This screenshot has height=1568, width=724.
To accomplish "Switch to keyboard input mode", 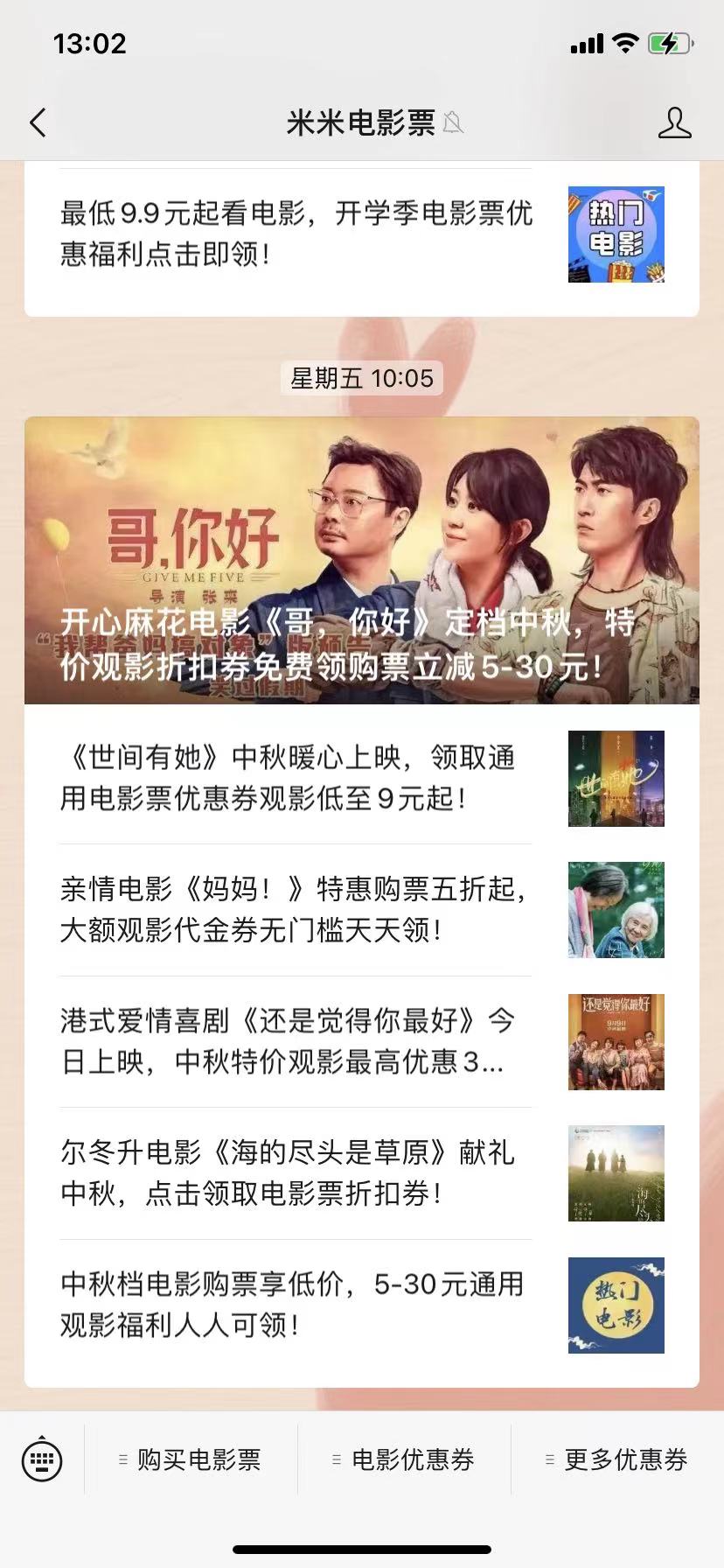I will click(x=41, y=1459).
